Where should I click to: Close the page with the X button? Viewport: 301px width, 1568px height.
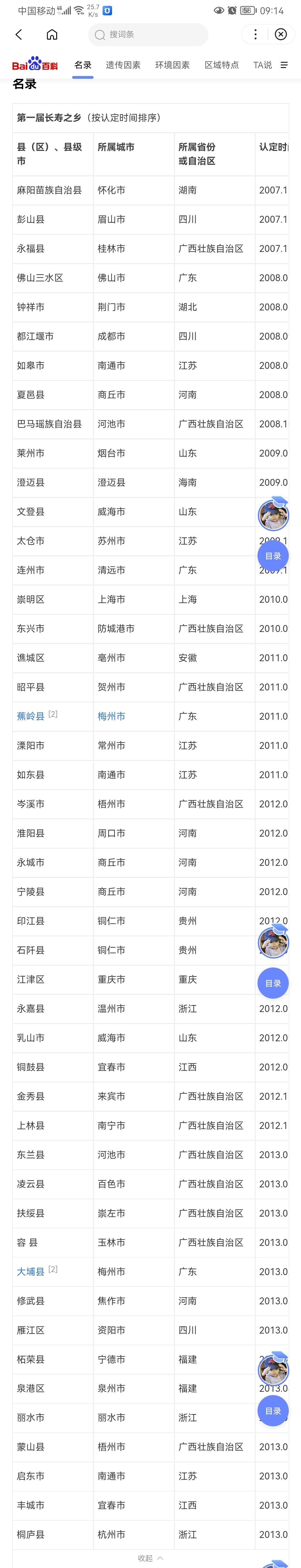coord(281,35)
